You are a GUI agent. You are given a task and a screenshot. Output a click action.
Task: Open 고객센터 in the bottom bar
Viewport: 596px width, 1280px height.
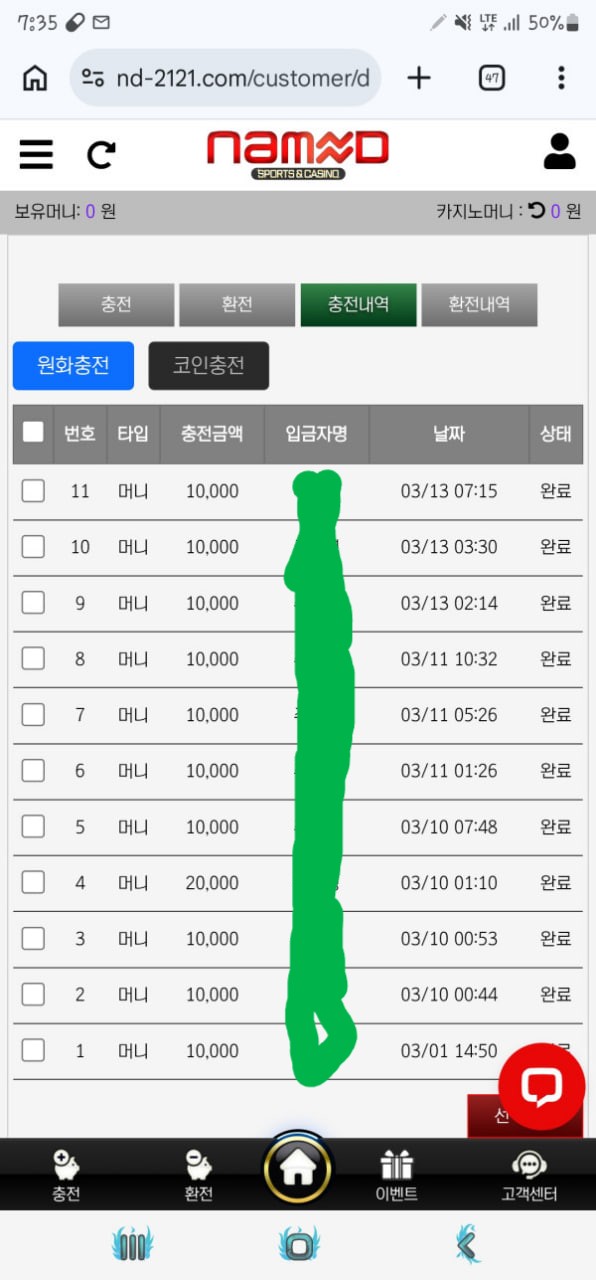pos(529,1176)
